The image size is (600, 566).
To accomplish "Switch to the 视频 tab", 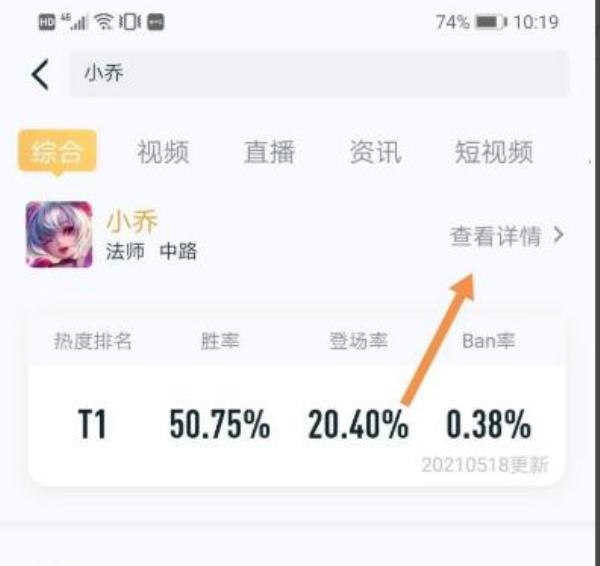I will (163, 152).
